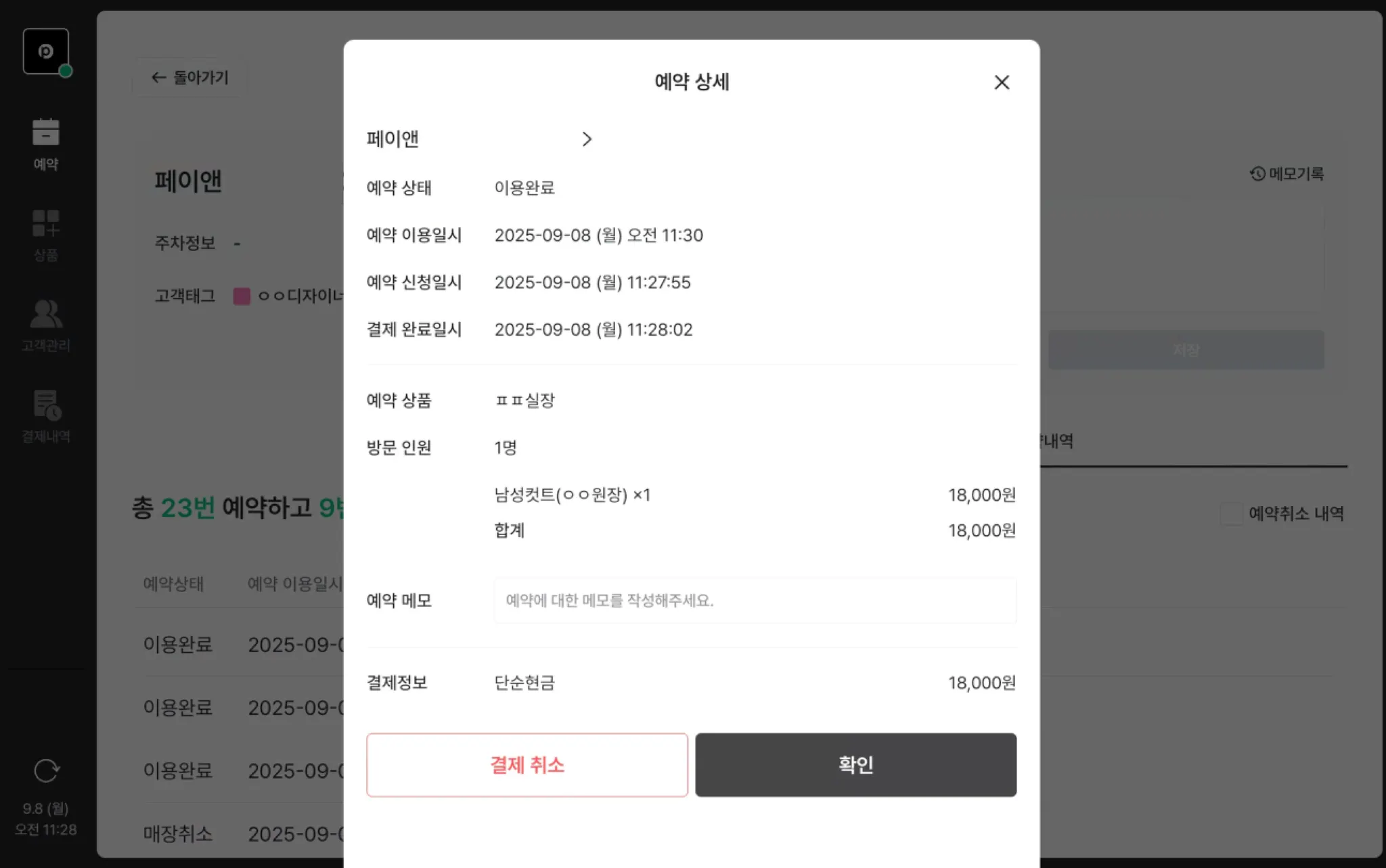Open 결제내역 in the sidebar
The width and height of the screenshot is (1386, 868).
tap(46, 416)
